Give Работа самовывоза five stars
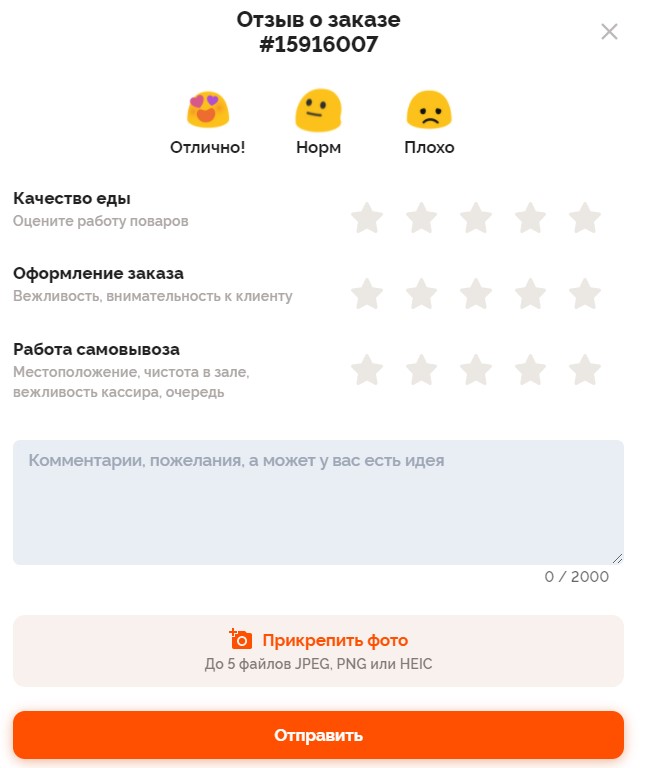The height and width of the screenshot is (768, 648). click(x=584, y=370)
